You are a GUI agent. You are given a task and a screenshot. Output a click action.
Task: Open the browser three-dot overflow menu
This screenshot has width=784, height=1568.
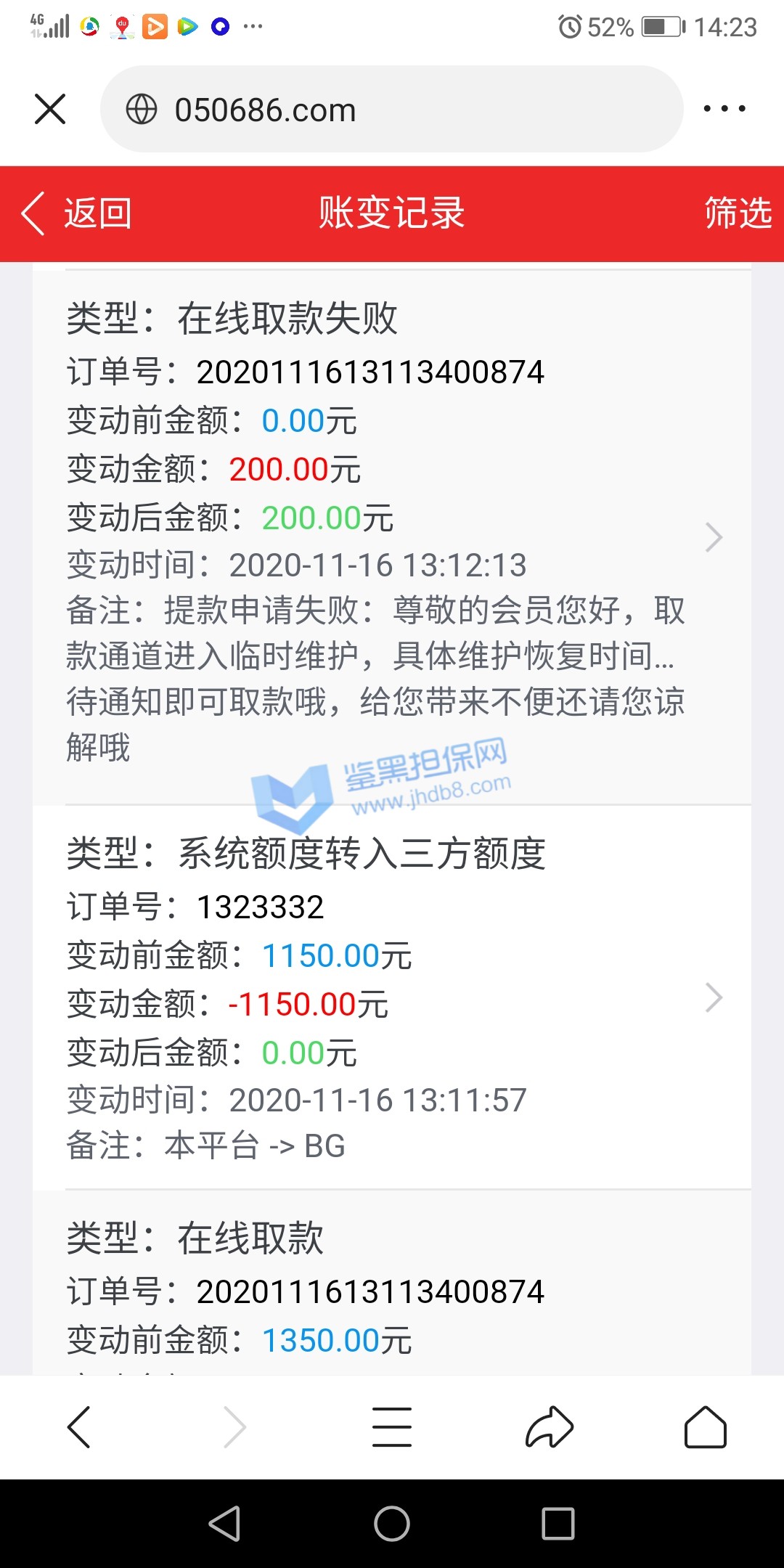coord(724,110)
